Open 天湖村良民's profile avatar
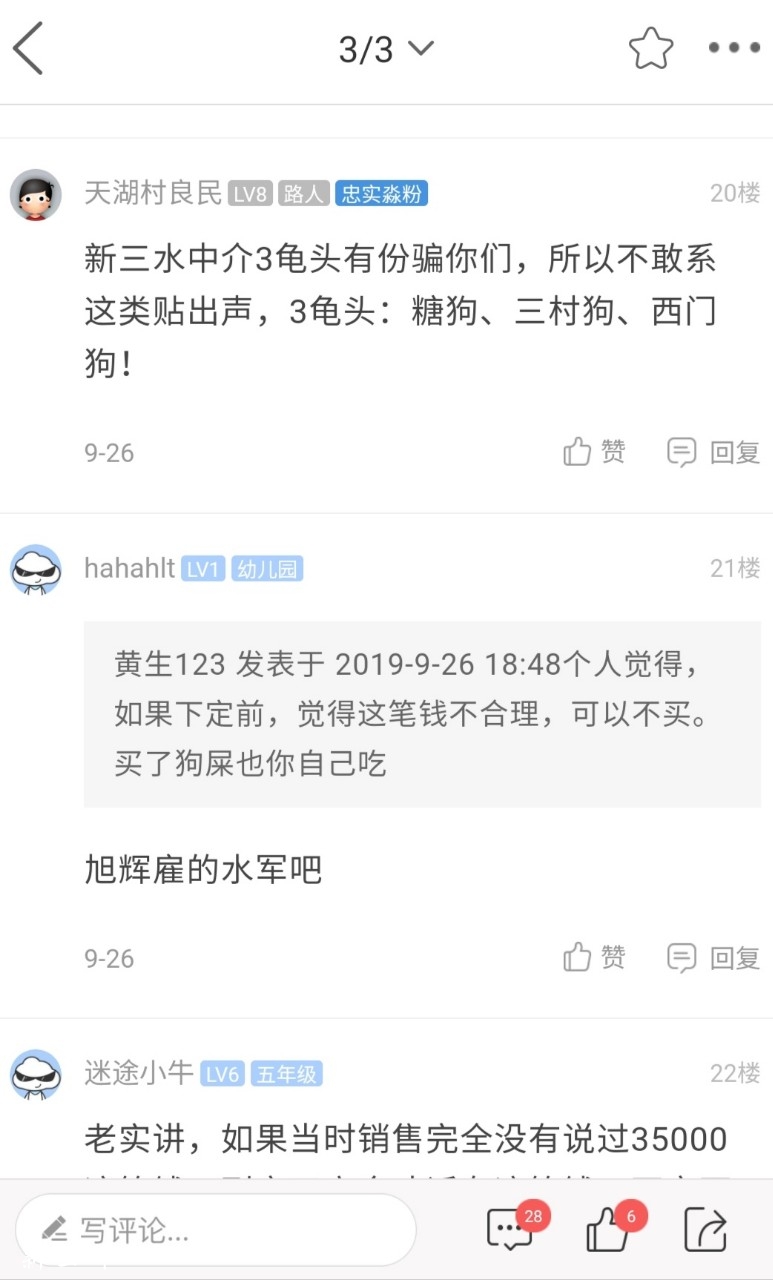 [35, 194]
